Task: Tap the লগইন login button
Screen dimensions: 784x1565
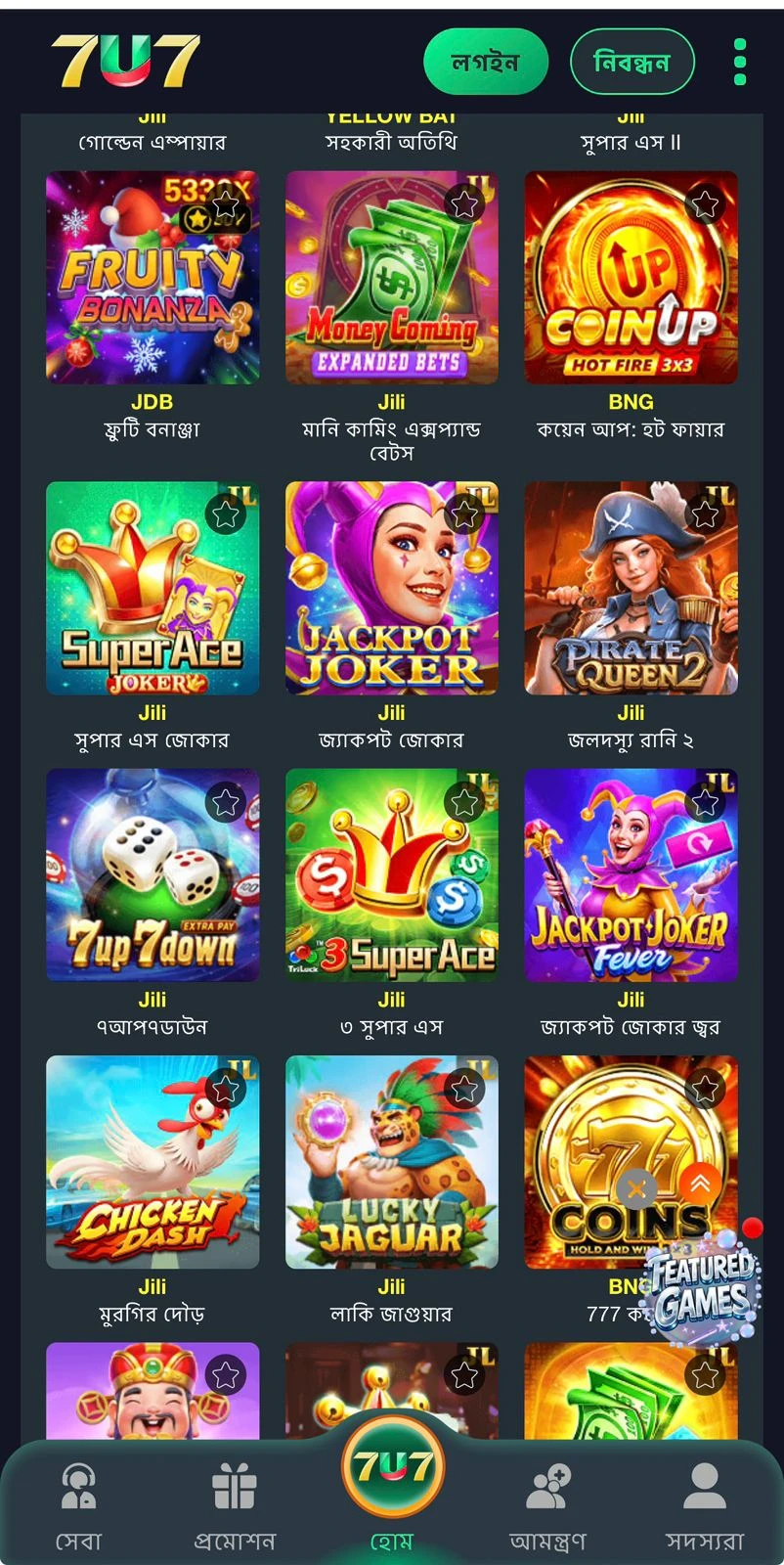Action: [485, 62]
